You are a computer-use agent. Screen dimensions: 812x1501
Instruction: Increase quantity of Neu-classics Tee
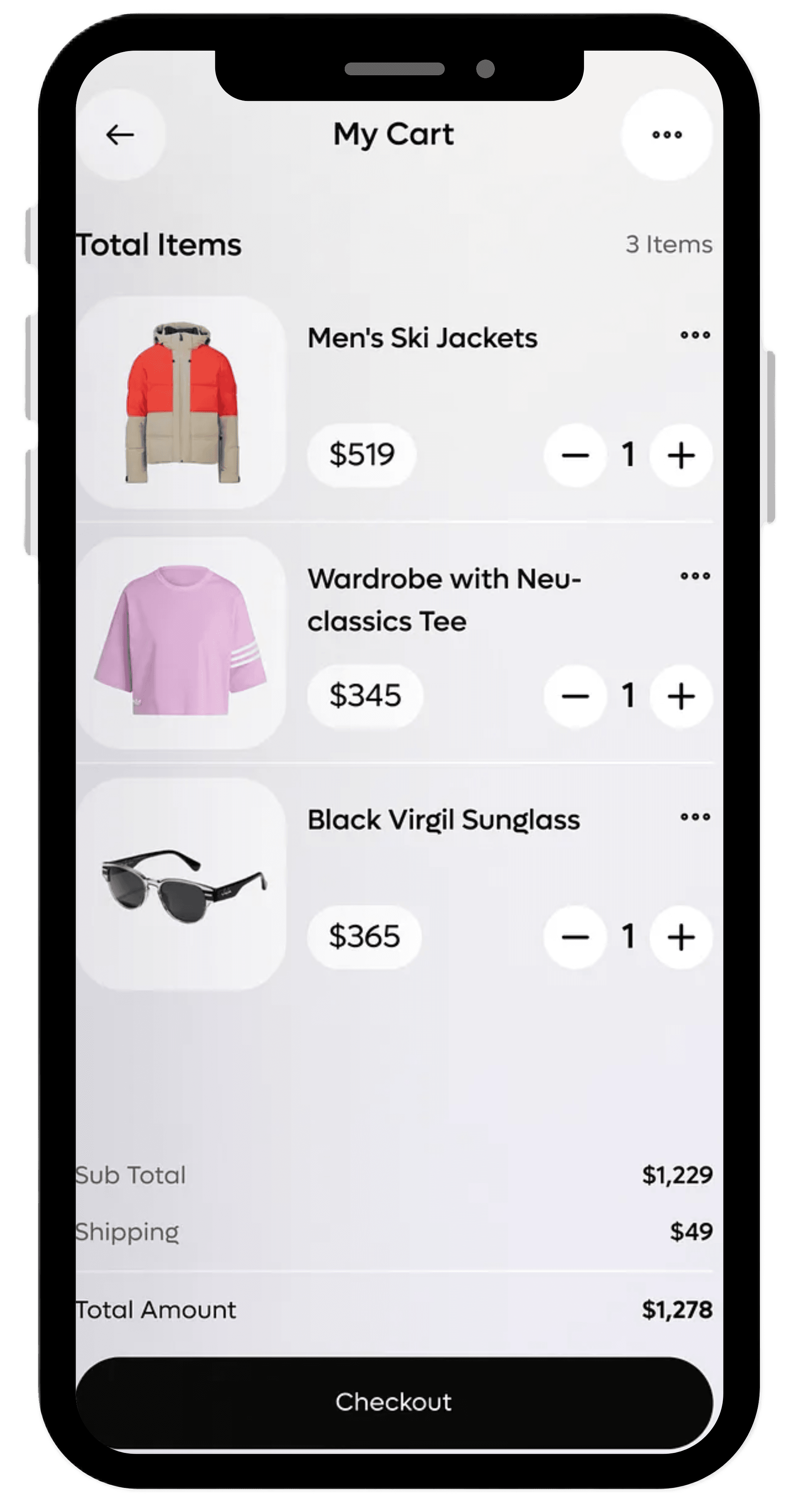pos(680,696)
